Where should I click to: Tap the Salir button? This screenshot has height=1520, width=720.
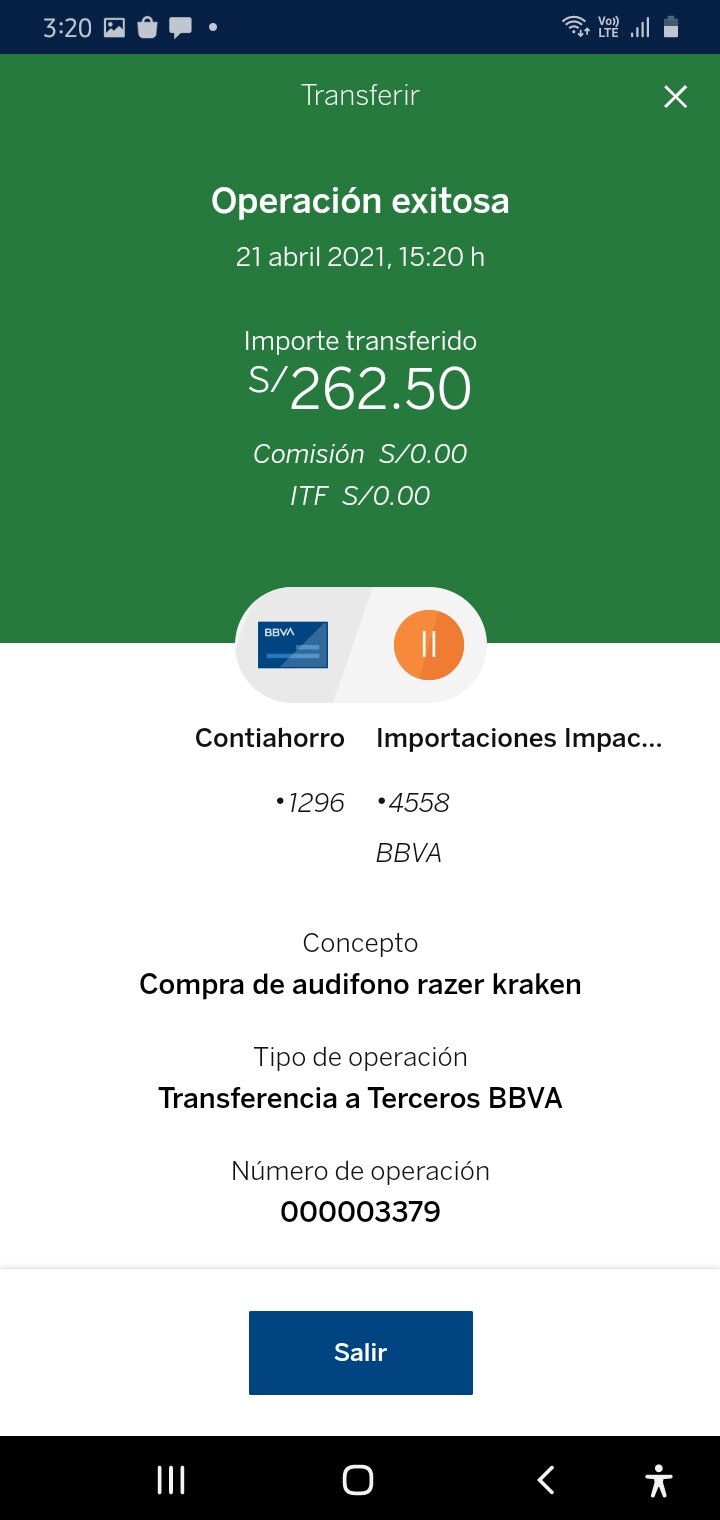click(x=360, y=1352)
